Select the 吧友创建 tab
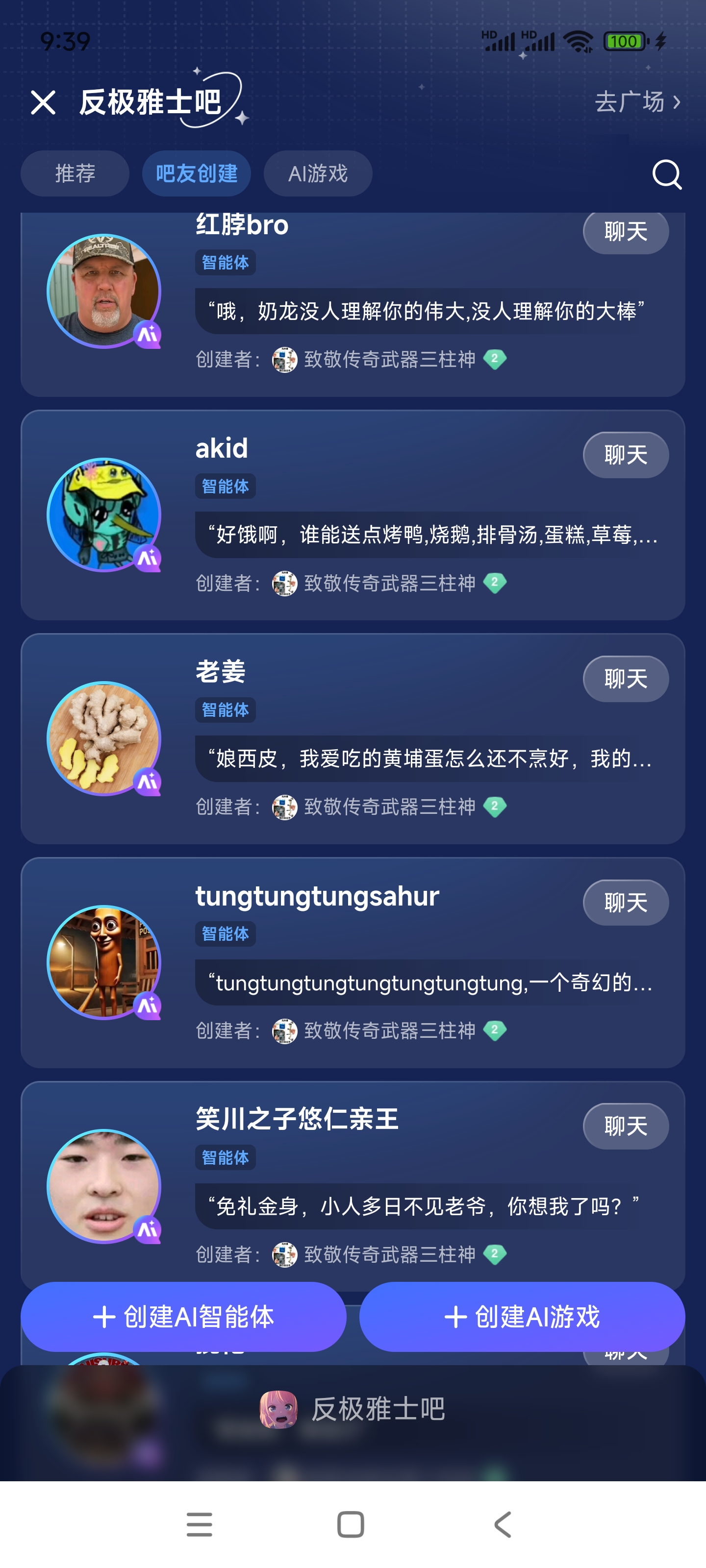The width and height of the screenshot is (706, 1568). [x=196, y=173]
